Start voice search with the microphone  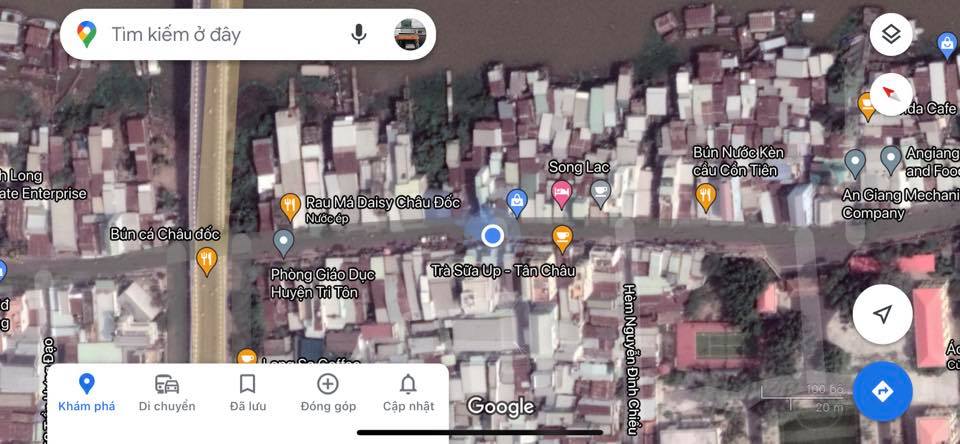point(359,34)
